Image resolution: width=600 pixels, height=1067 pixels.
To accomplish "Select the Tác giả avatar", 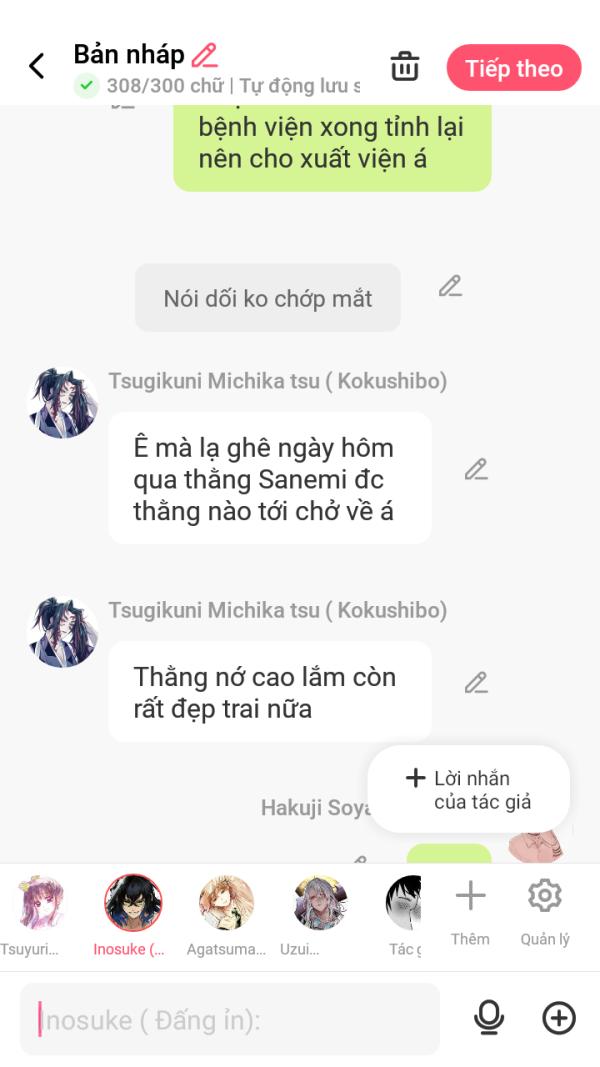I will [x=404, y=903].
